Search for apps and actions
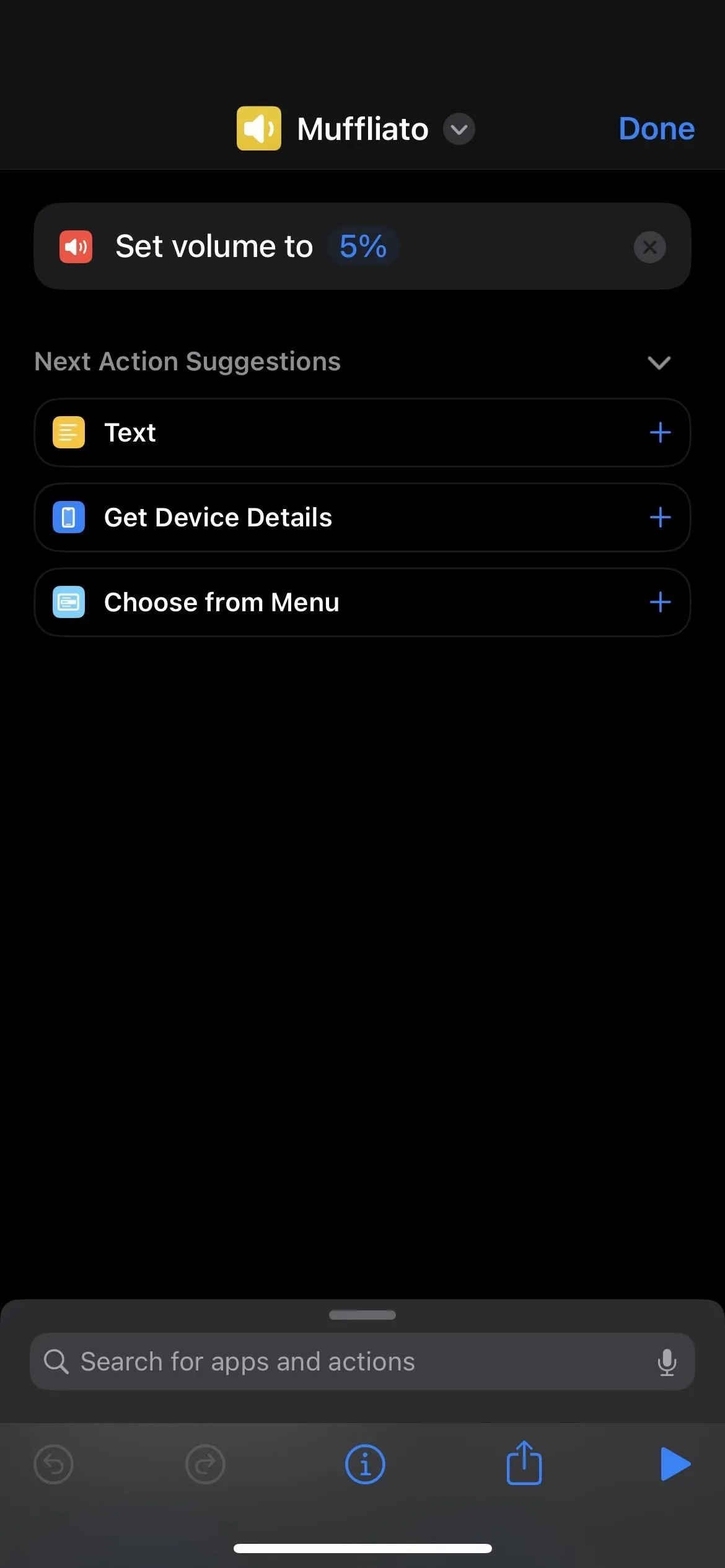This screenshot has width=725, height=1568. coord(362,1361)
